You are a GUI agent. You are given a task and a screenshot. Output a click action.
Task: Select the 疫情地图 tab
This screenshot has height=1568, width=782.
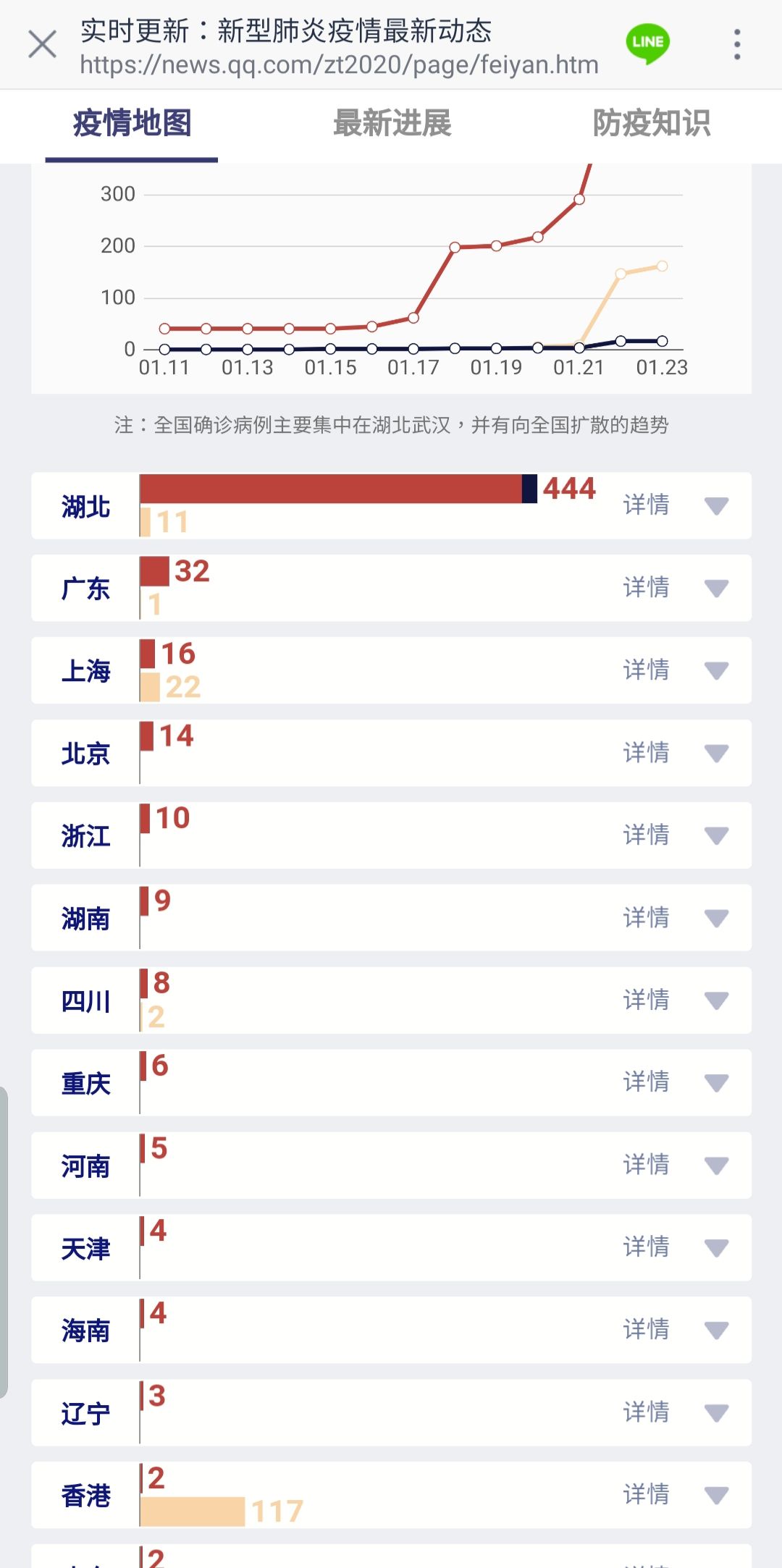(x=132, y=123)
